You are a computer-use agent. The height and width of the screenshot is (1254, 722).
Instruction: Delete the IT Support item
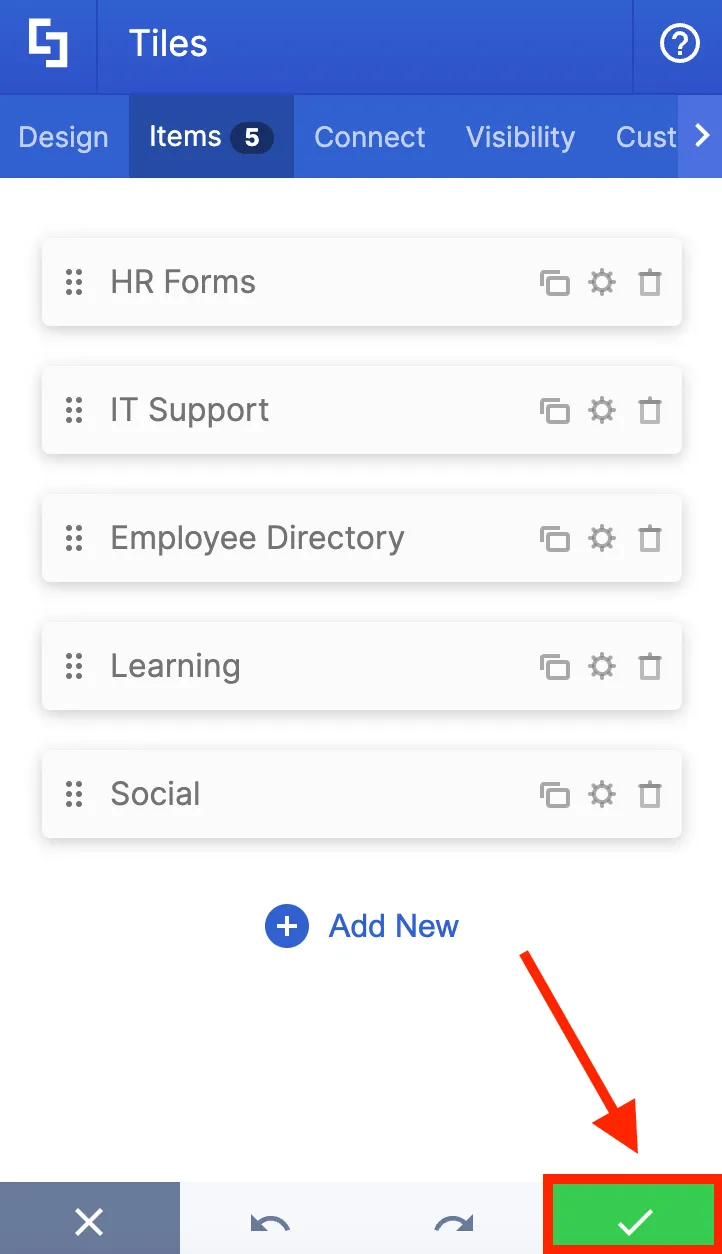pyautogui.click(x=650, y=410)
